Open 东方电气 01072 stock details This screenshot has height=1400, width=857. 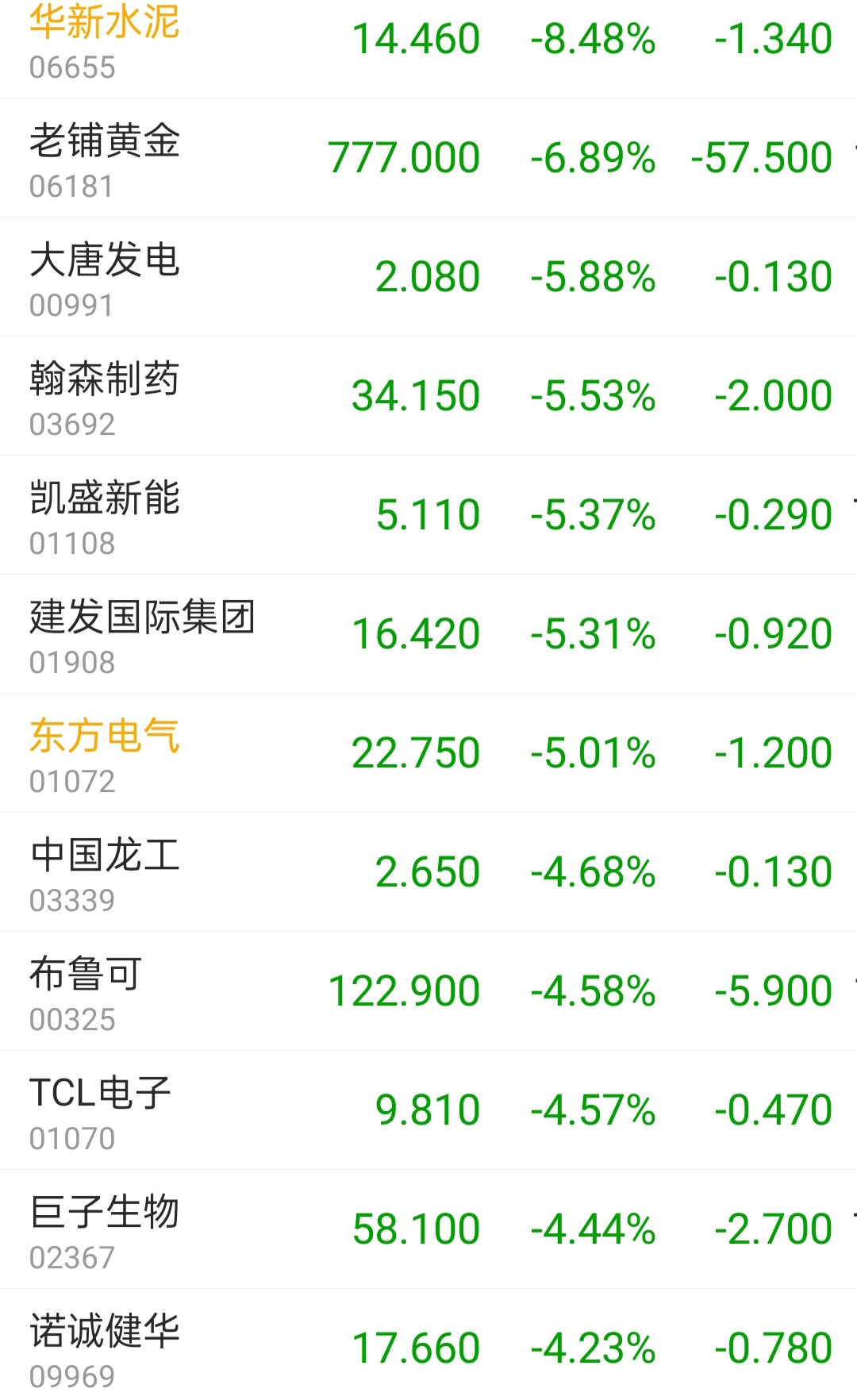point(428,753)
